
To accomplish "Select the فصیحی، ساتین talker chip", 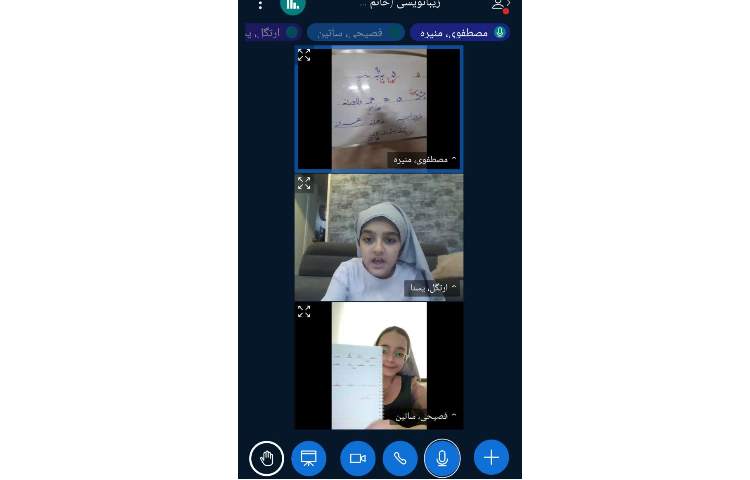I will (x=355, y=32).
